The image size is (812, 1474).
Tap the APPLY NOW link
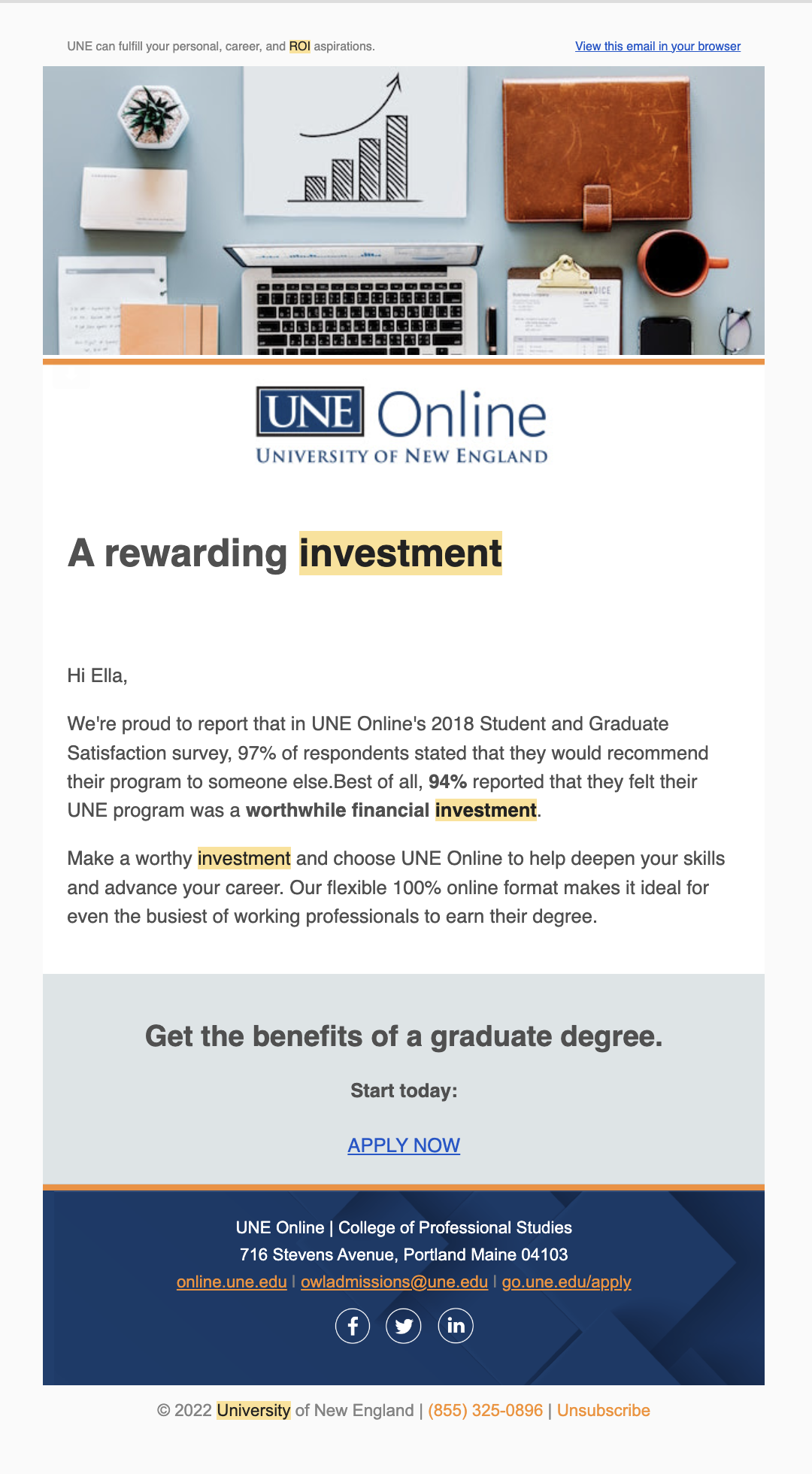404,1145
